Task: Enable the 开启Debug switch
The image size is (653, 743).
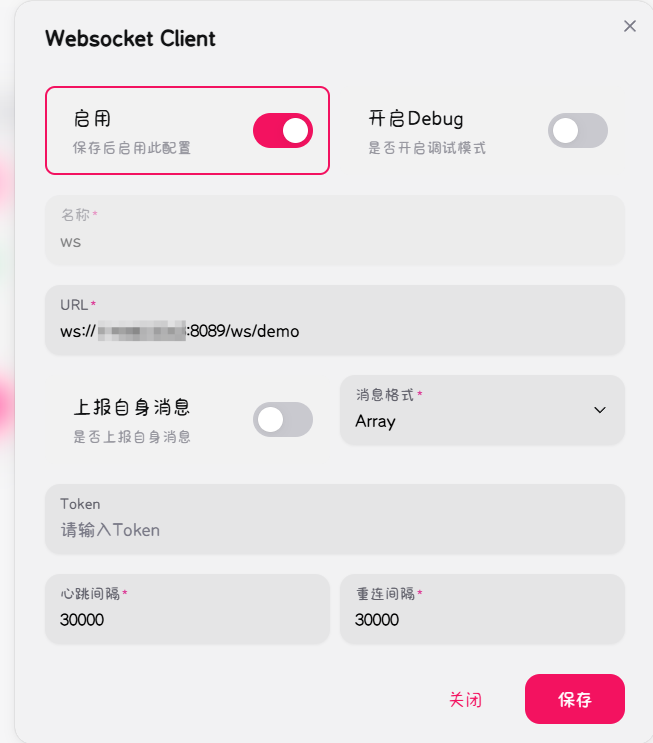Action: (x=577, y=130)
